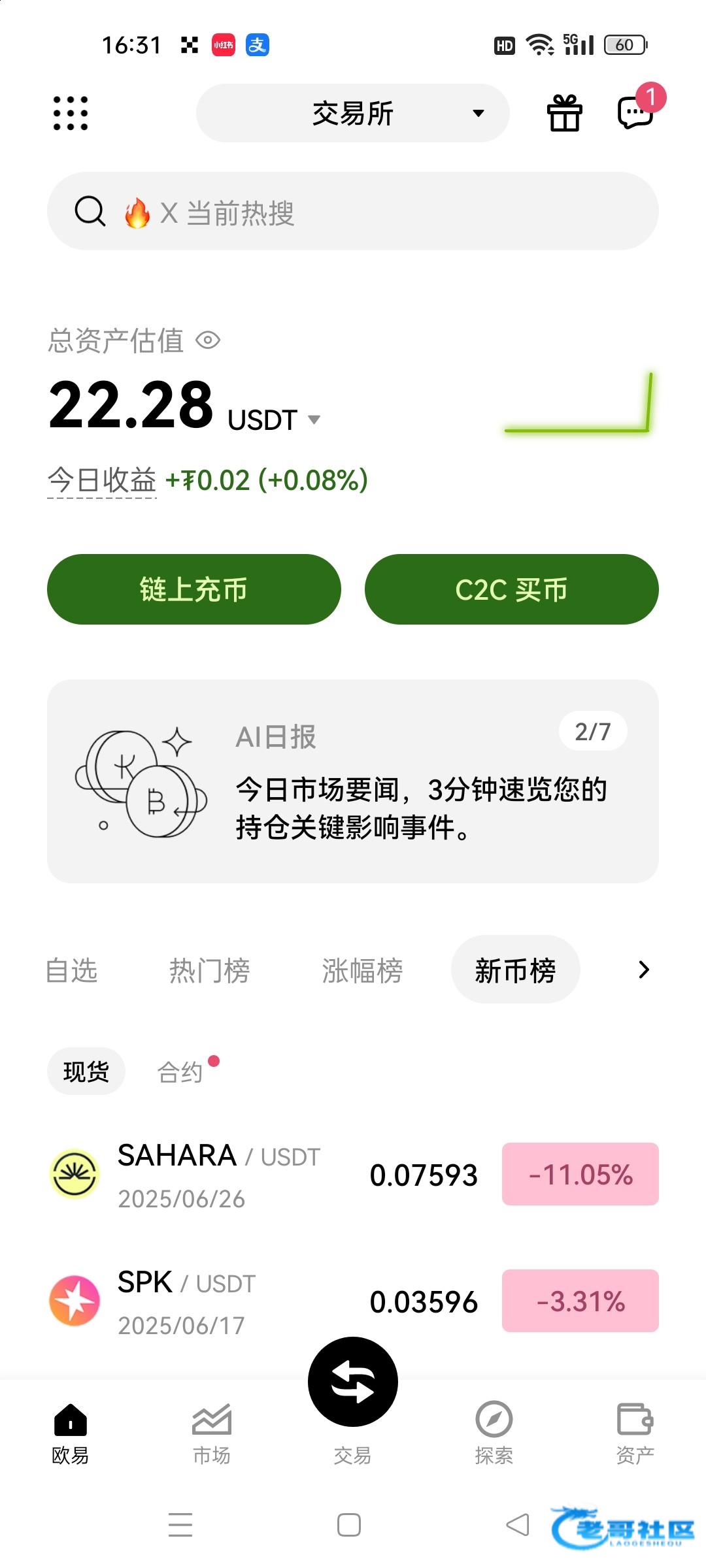Show more rankings via right arrow

(644, 970)
